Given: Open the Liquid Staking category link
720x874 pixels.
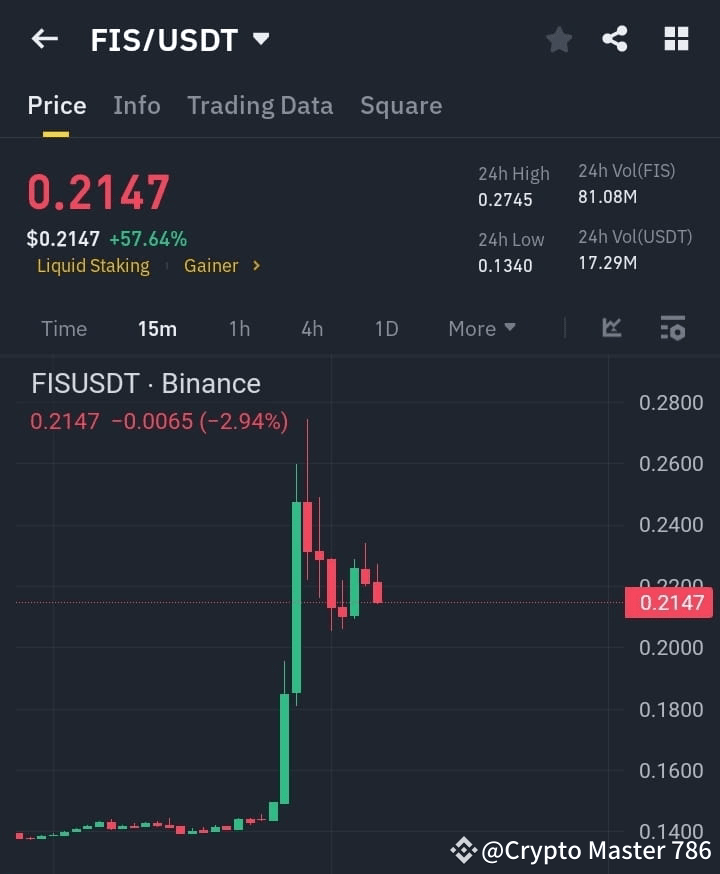Looking at the screenshot, I should point(93,266).
